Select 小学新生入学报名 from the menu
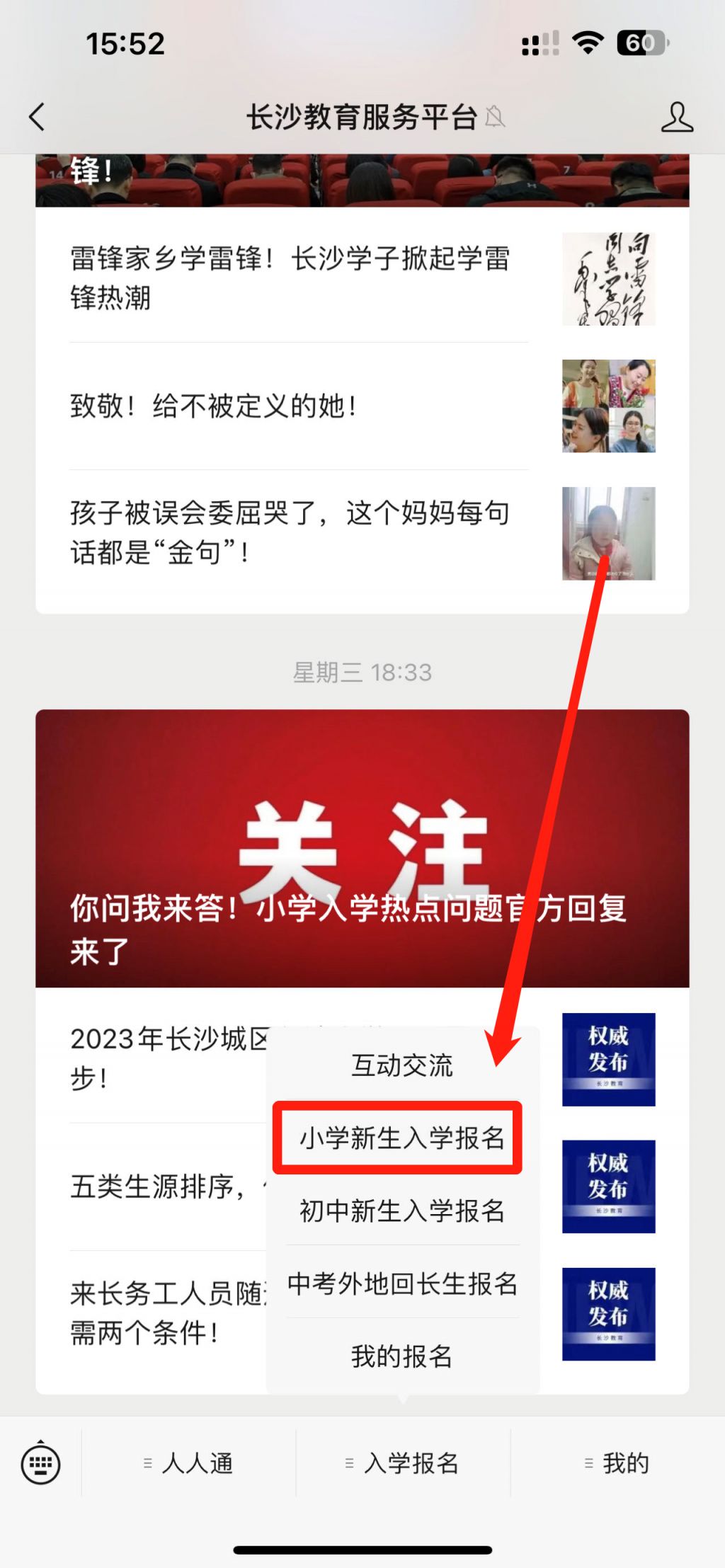The width and height of the screenshot is (725, 1568). pos(401,1138)
